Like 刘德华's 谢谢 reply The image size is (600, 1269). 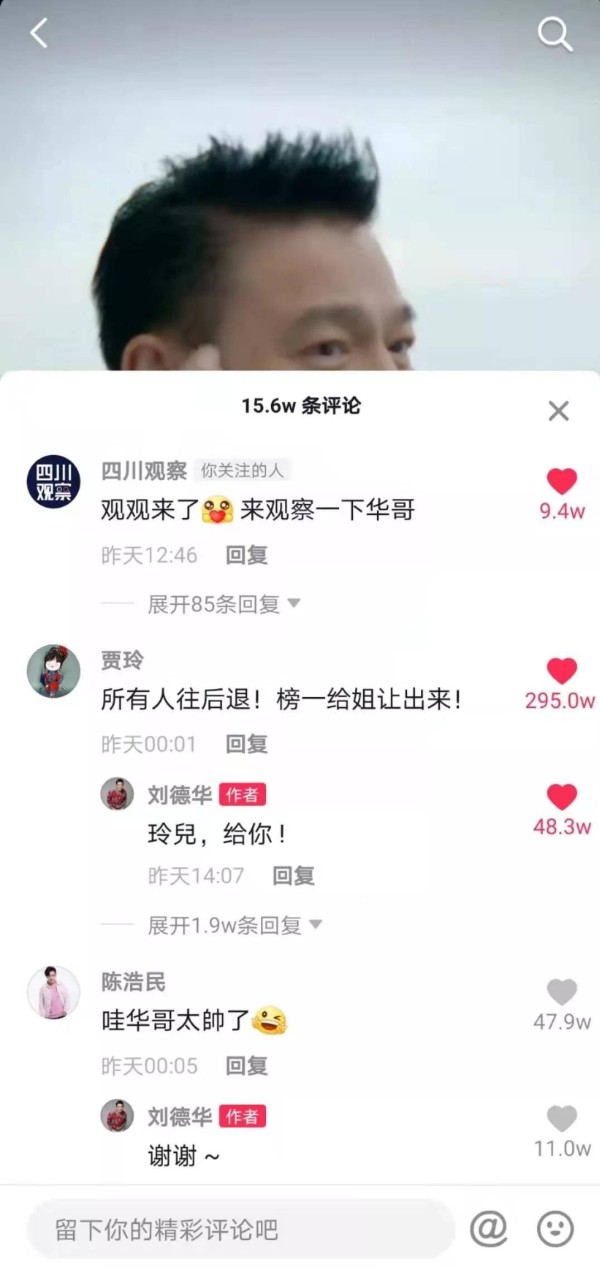pyautogui.click(x=562, y=1118)
